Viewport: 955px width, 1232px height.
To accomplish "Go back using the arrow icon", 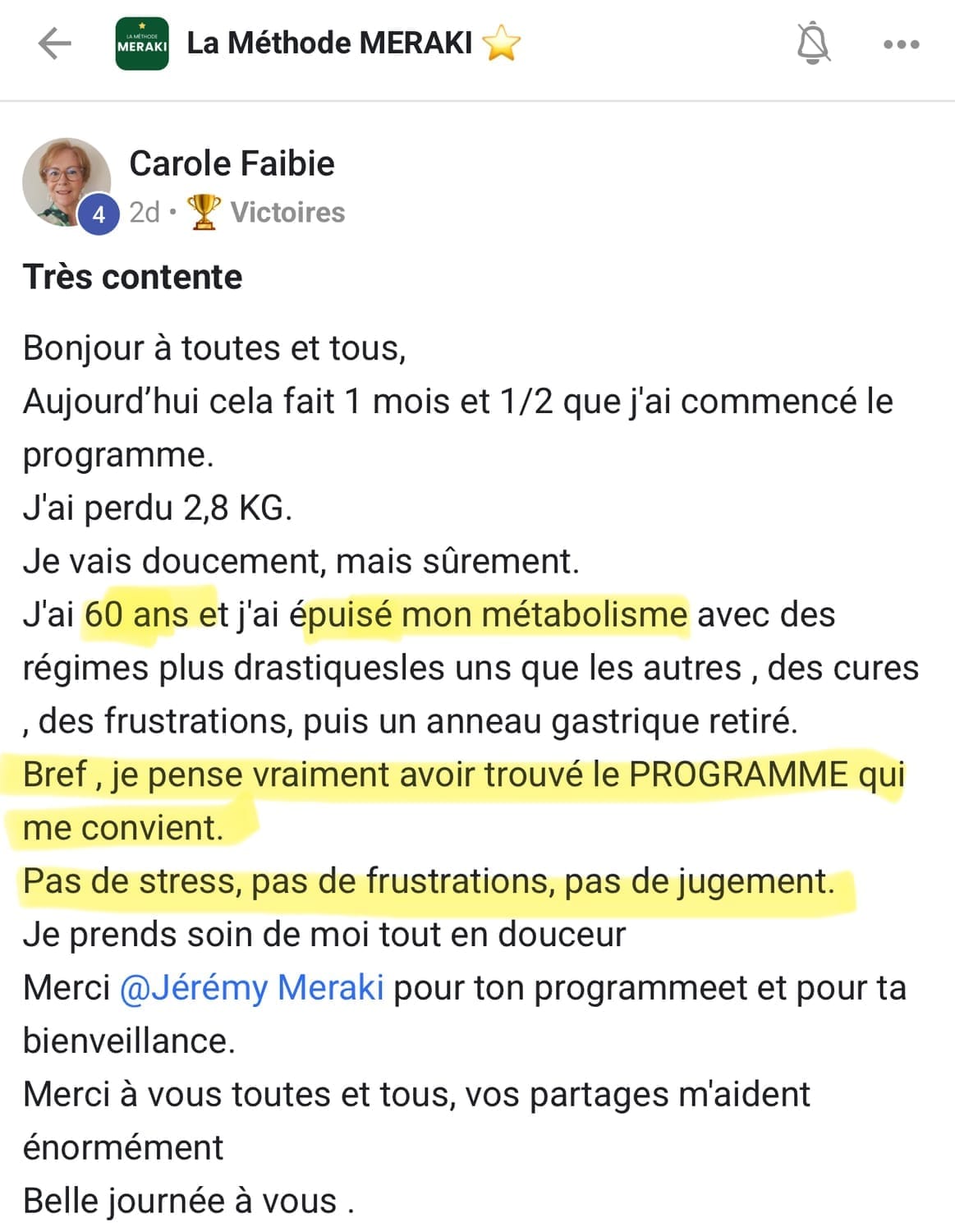I will point(54,44).
